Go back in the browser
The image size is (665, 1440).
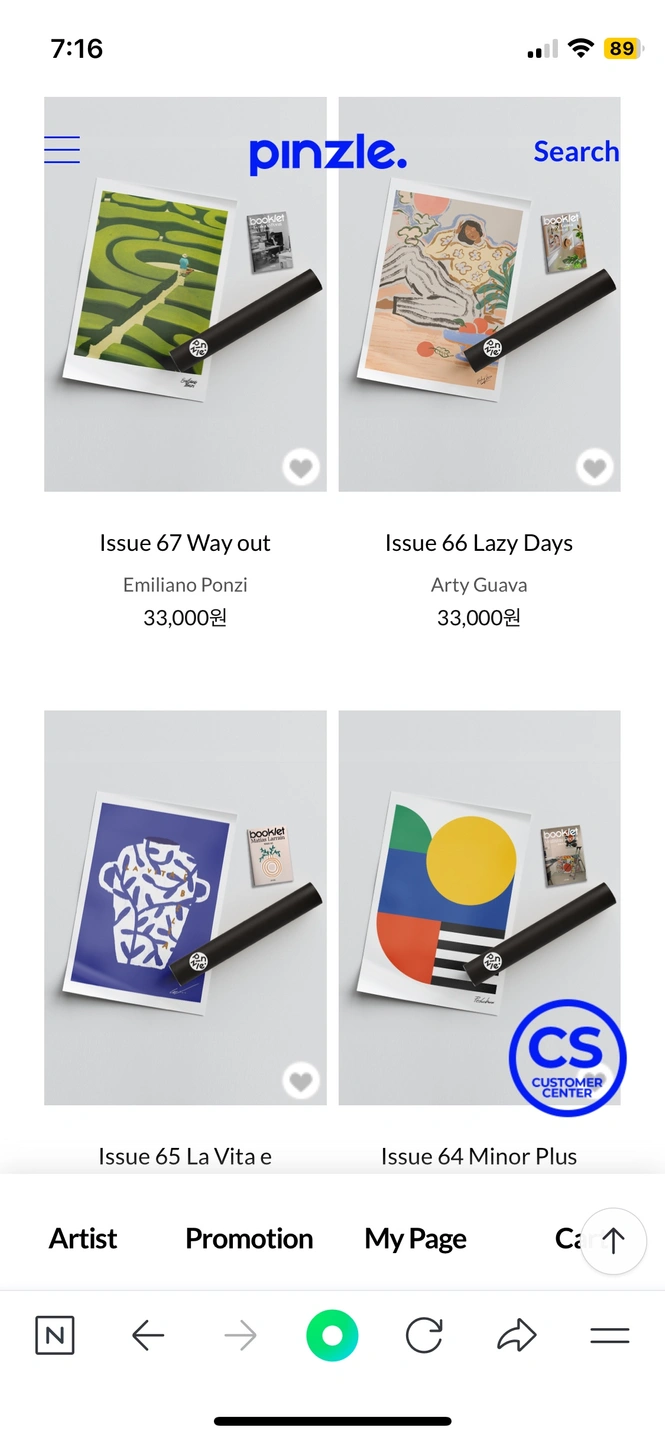click(x=148, y=1336)
